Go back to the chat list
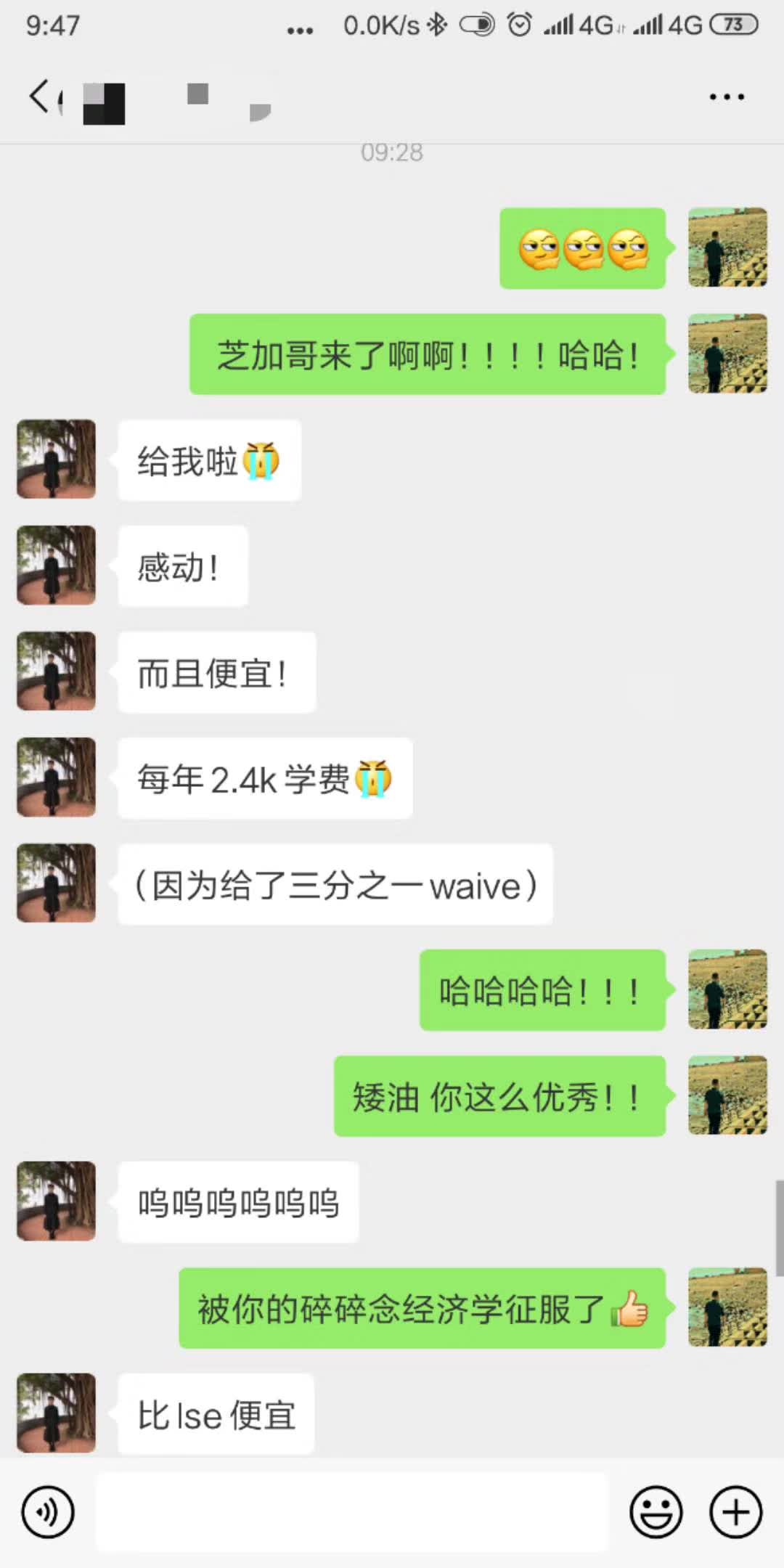 pyautogui.click(x=40, y=97)
